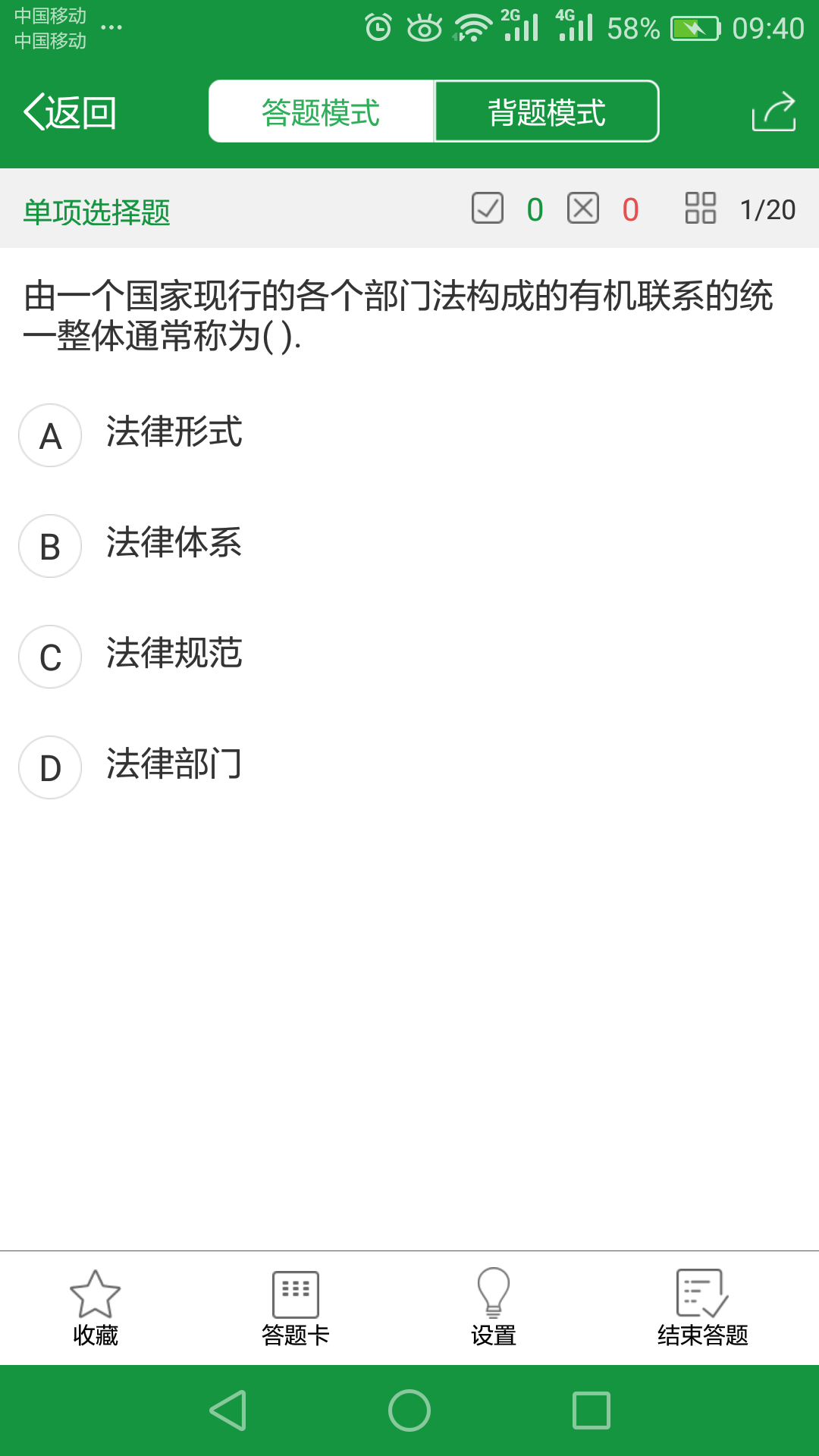Open the 答题卡 answer sheet

click(295, 1307)
